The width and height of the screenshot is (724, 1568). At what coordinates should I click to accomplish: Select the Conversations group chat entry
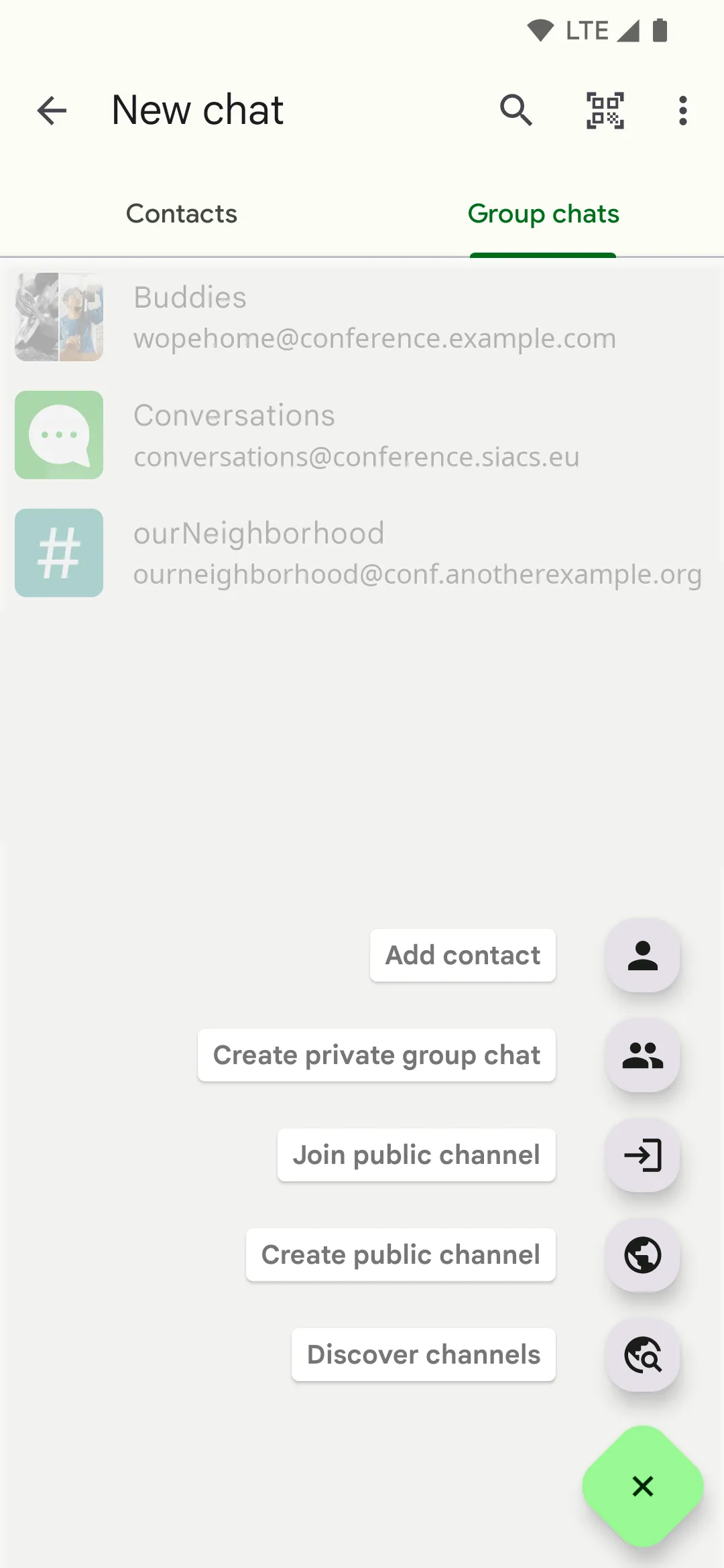click(x=362, y=434)
